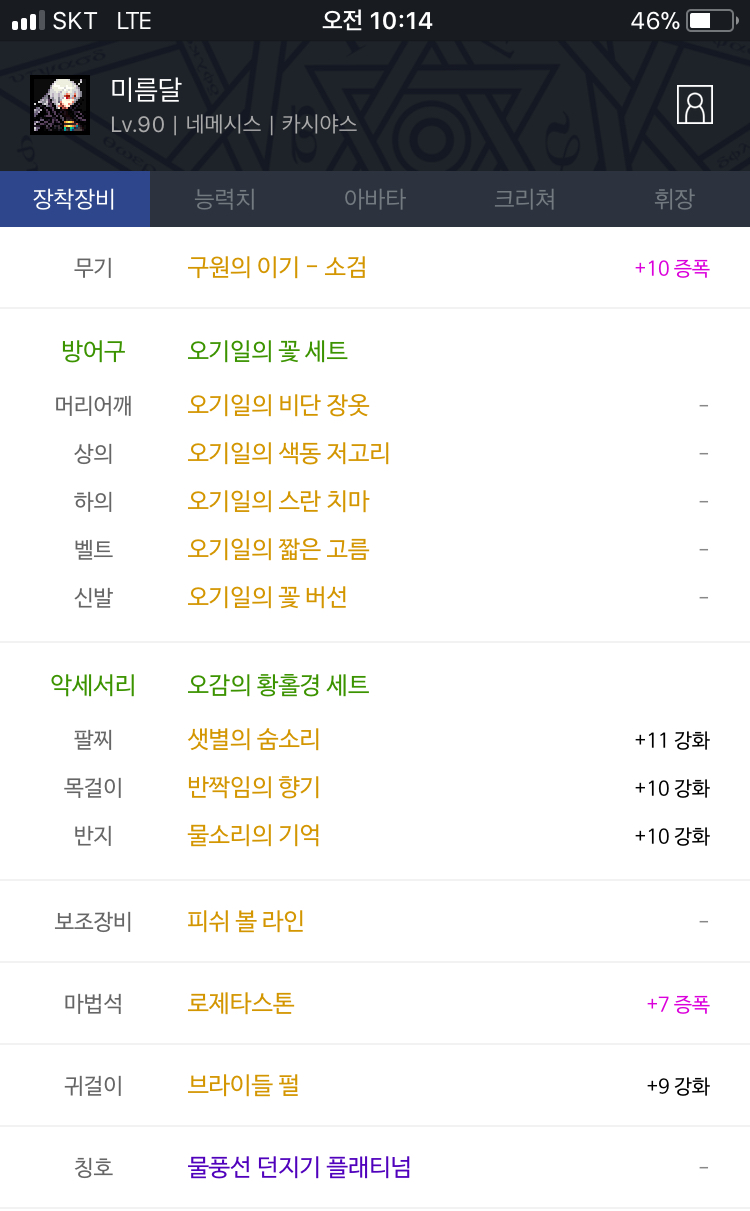Switch to the 능력치 tab
The width and height of the screenshot is (750, 1211).
[x=225, y=199]
